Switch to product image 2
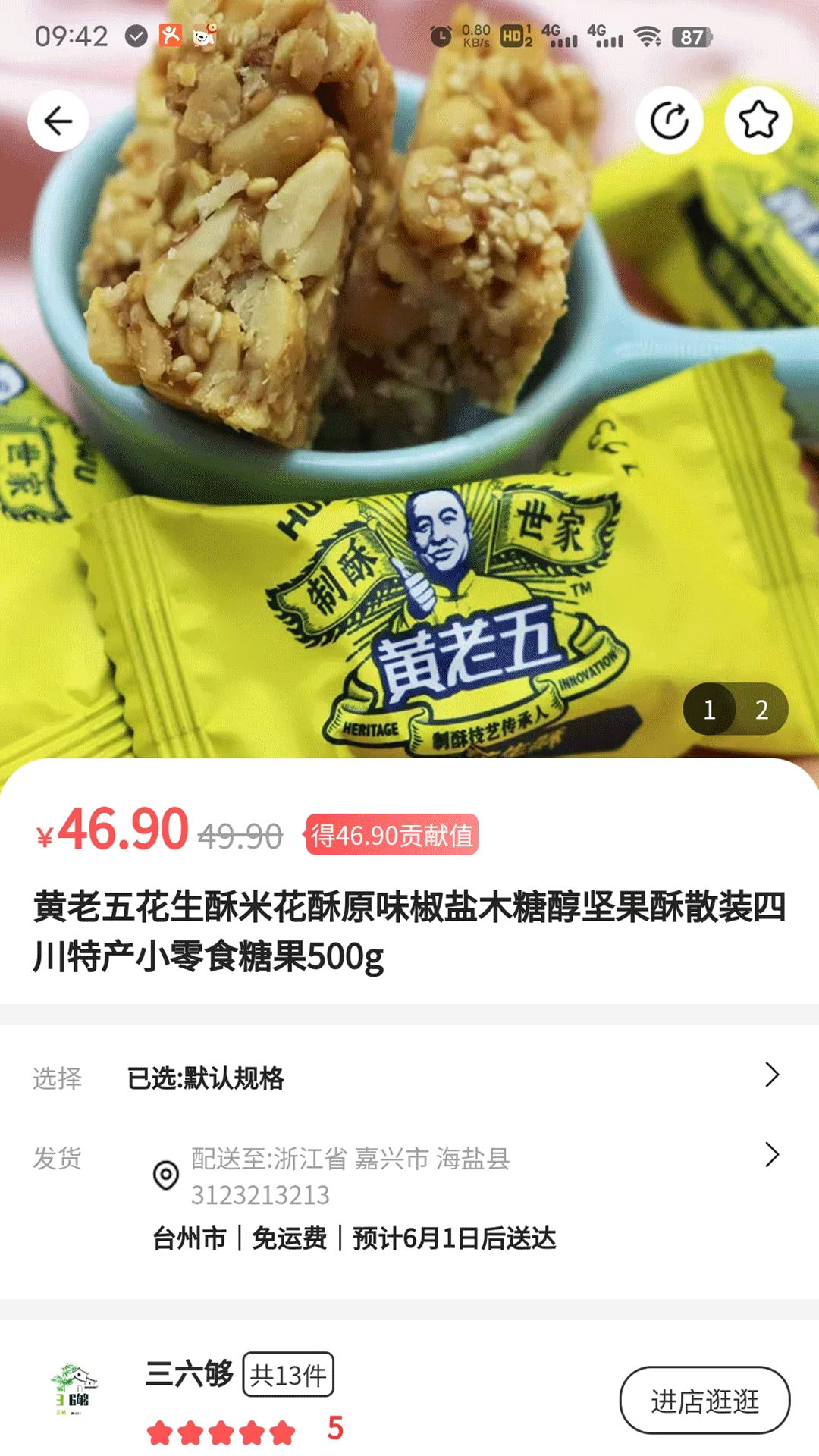 [761, 710]
